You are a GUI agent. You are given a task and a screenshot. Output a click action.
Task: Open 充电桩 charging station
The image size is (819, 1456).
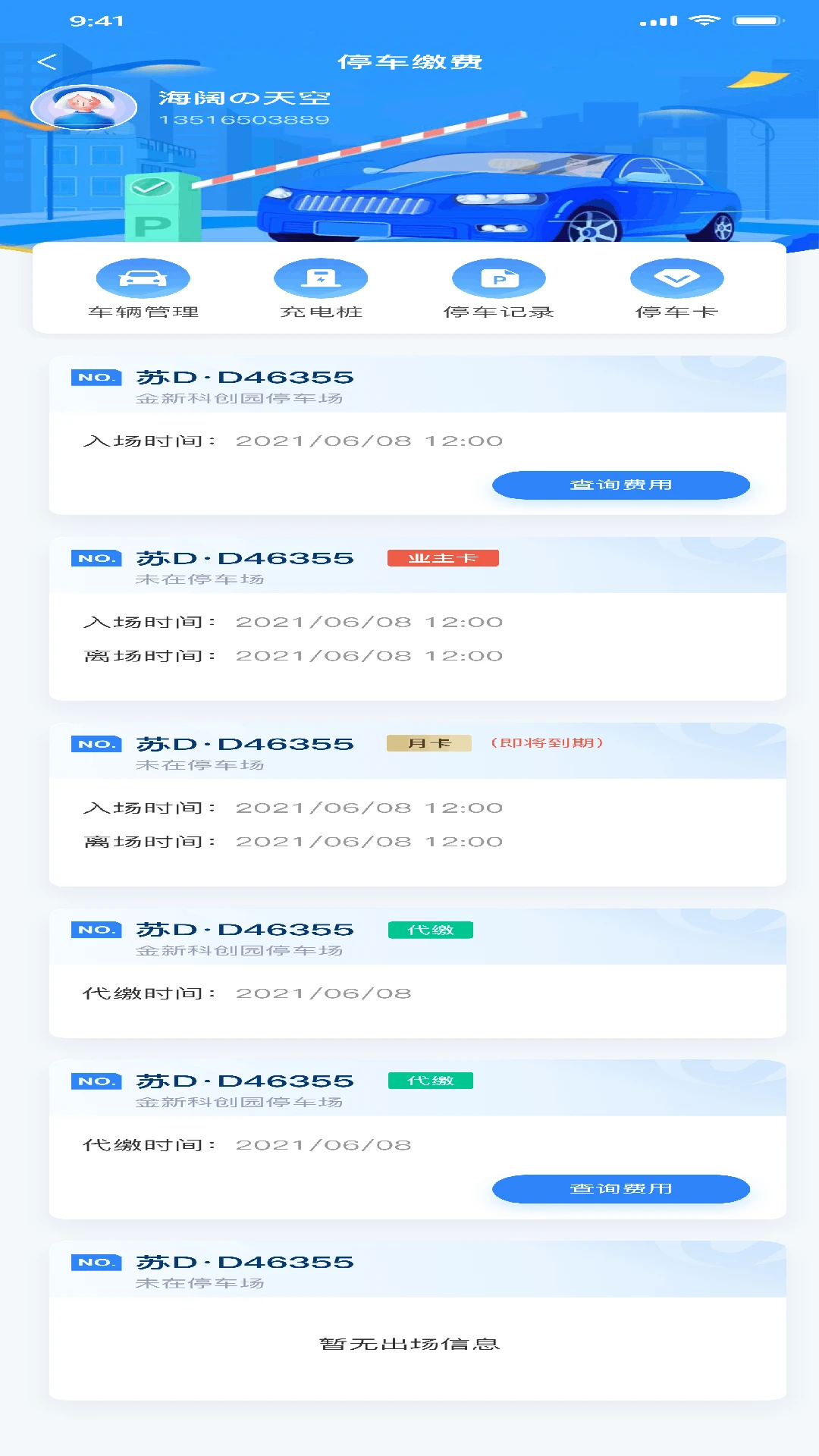point(321,290)
